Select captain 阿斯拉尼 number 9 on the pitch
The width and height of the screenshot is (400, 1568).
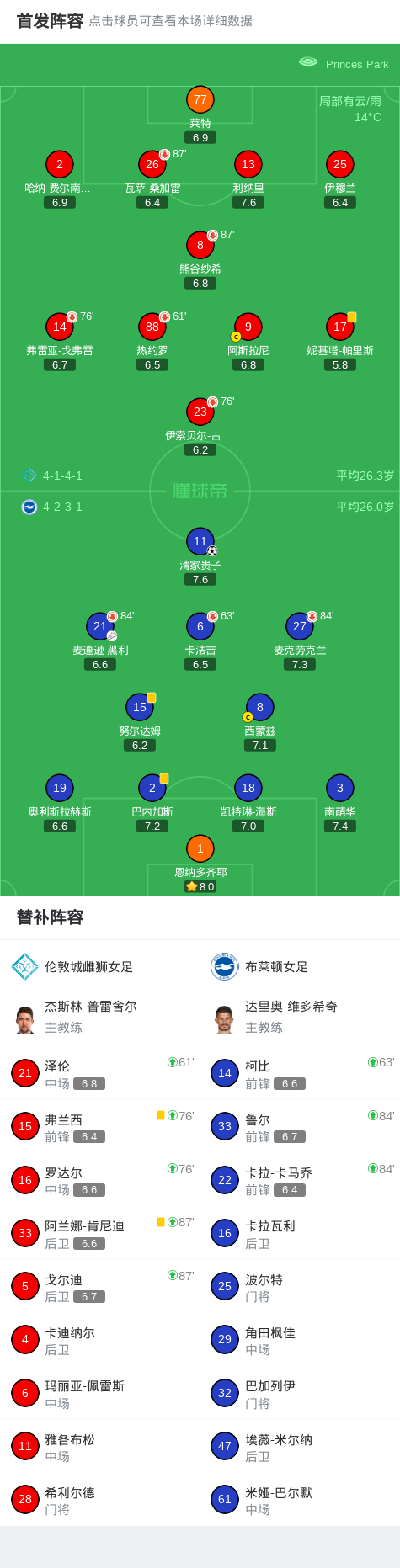point(248,342)
